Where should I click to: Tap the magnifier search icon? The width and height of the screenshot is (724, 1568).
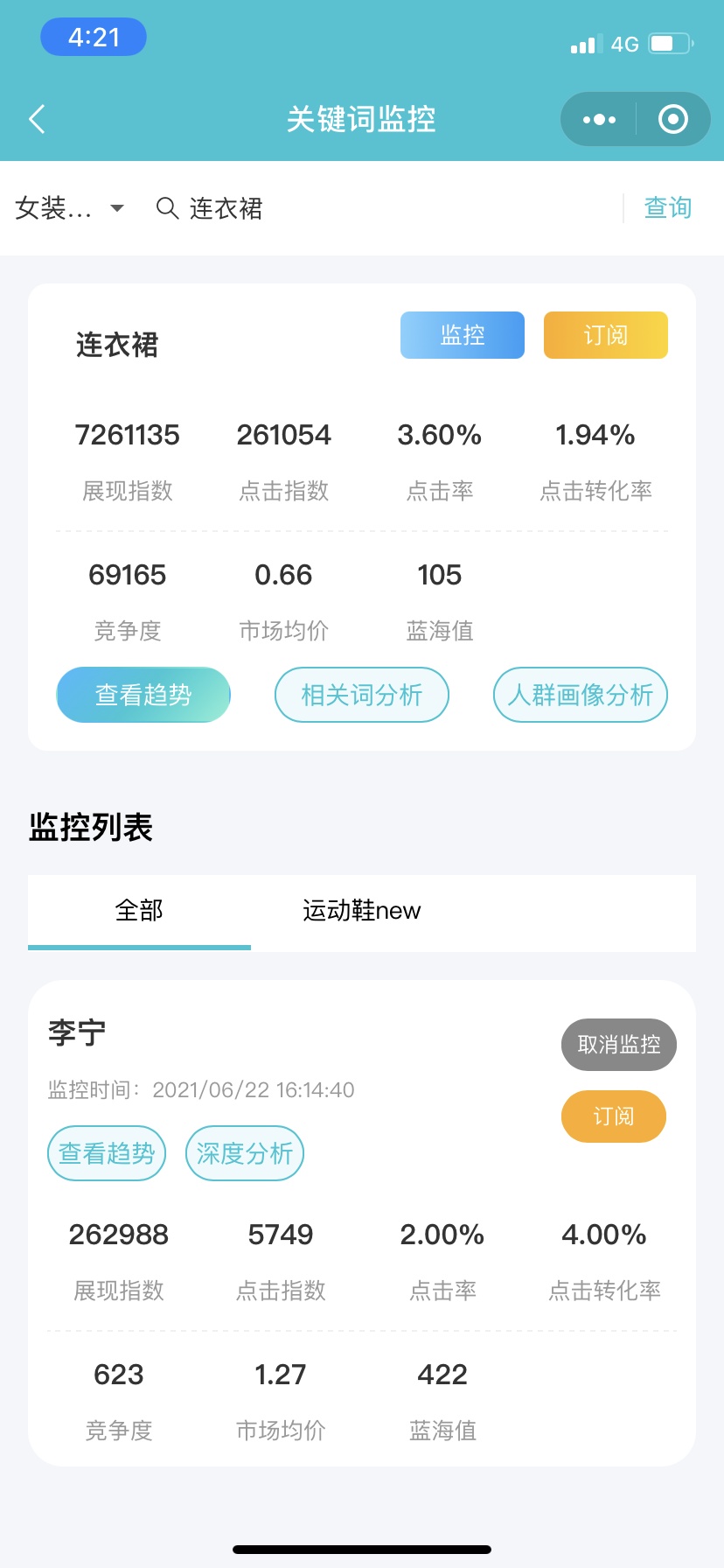pyautogui.click(x=167, y=207)
